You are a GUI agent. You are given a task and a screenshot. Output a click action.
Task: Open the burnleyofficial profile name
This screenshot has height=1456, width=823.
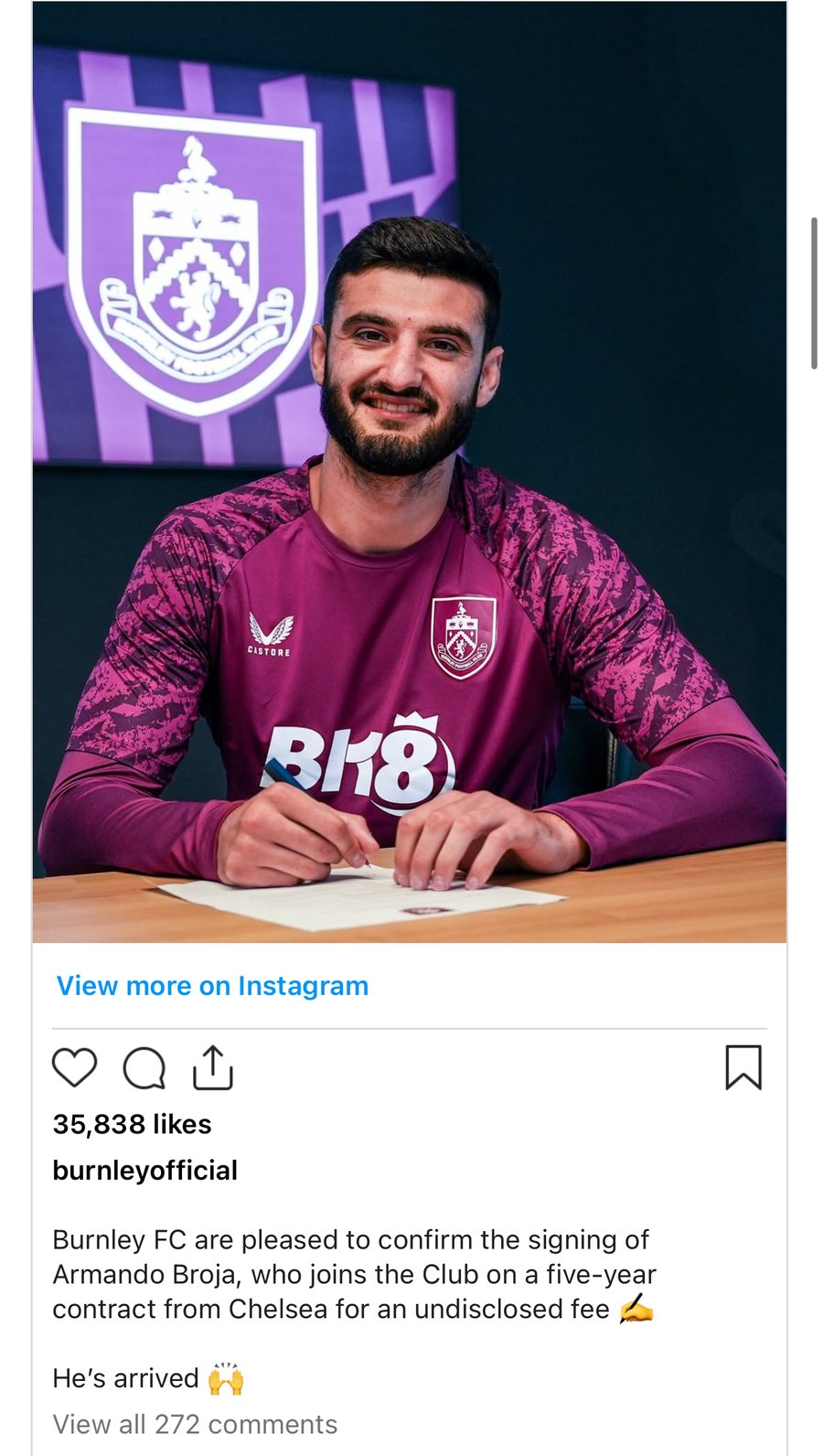pos(144,1171)
